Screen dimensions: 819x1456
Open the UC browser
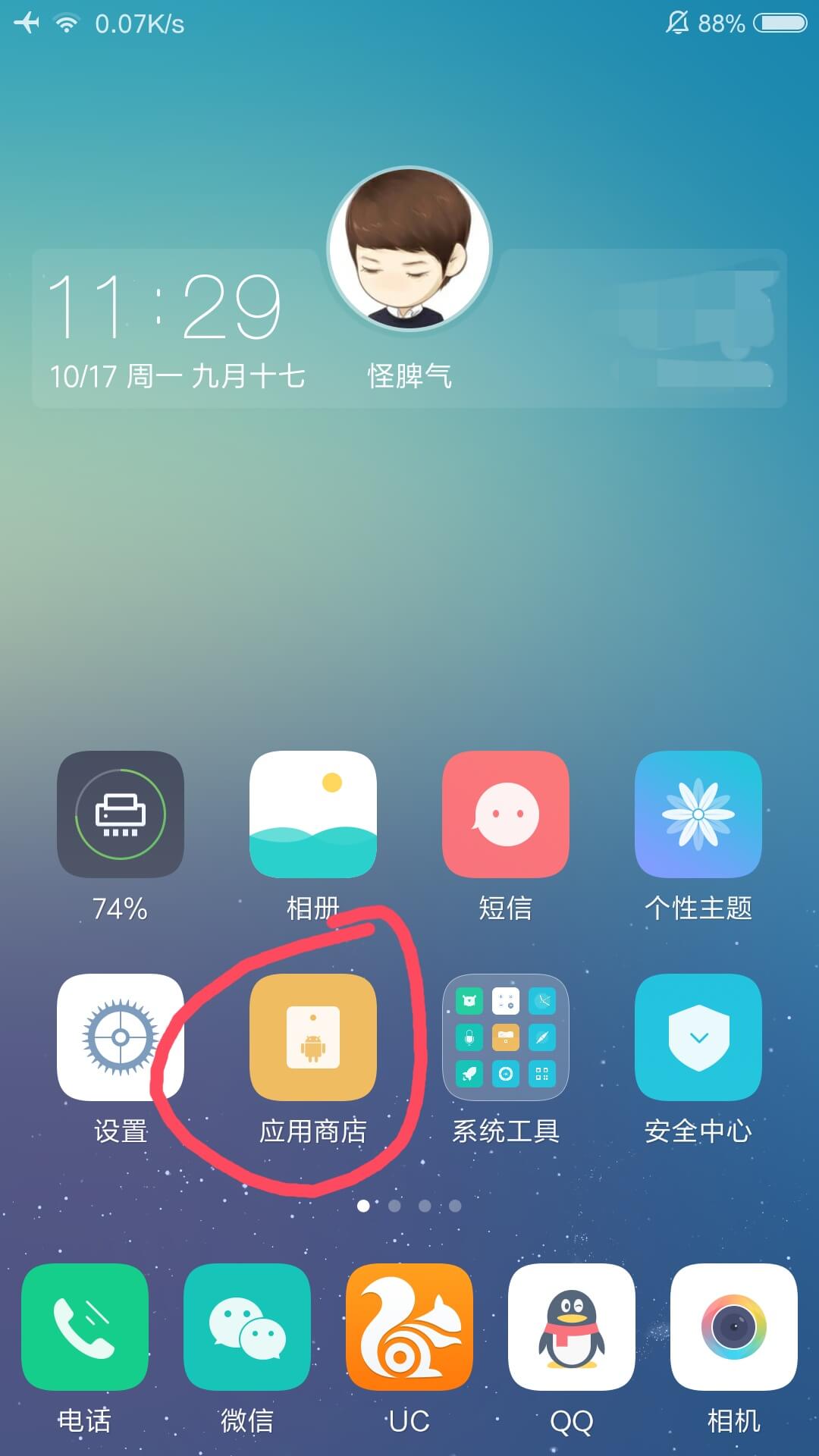(409, 1327)
